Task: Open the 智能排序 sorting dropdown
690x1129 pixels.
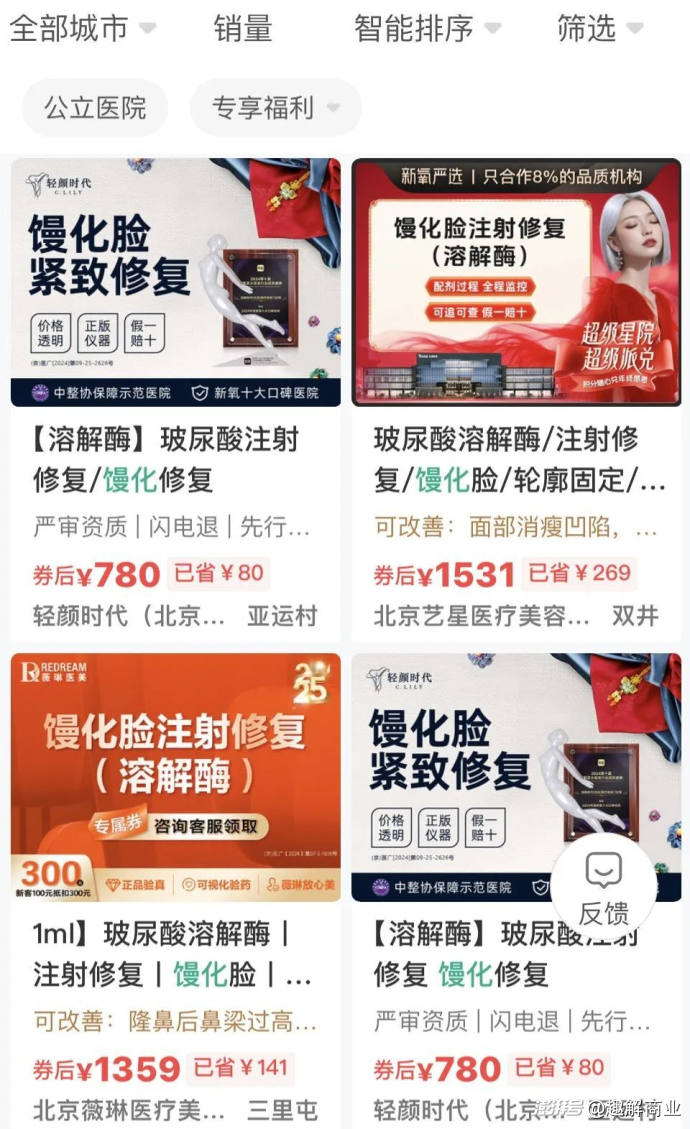Action: point(427,28)
